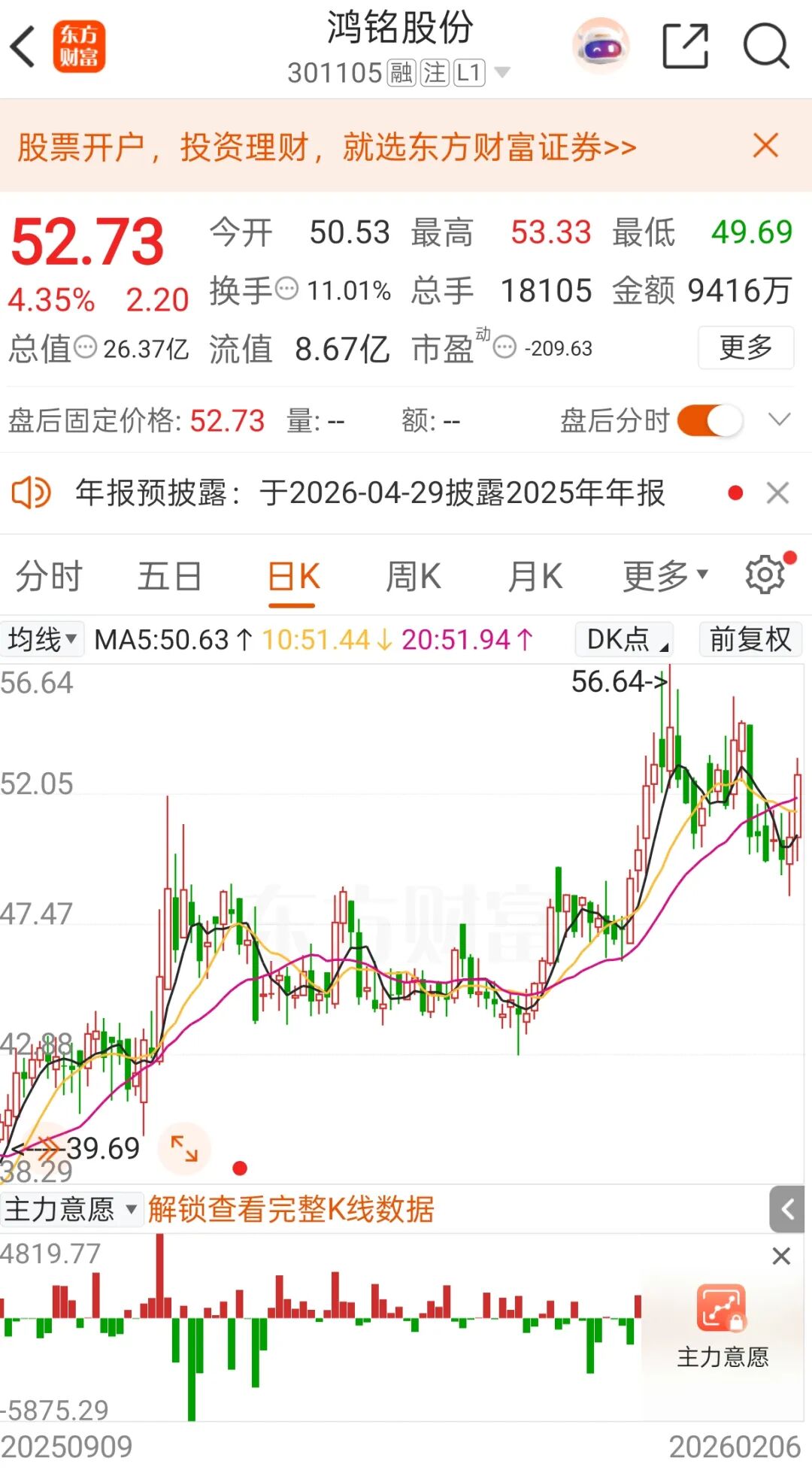Viewport: 812px width, 1470px height.
Task: Change the 前复权 adjustment mode
Action: [750, 639]
